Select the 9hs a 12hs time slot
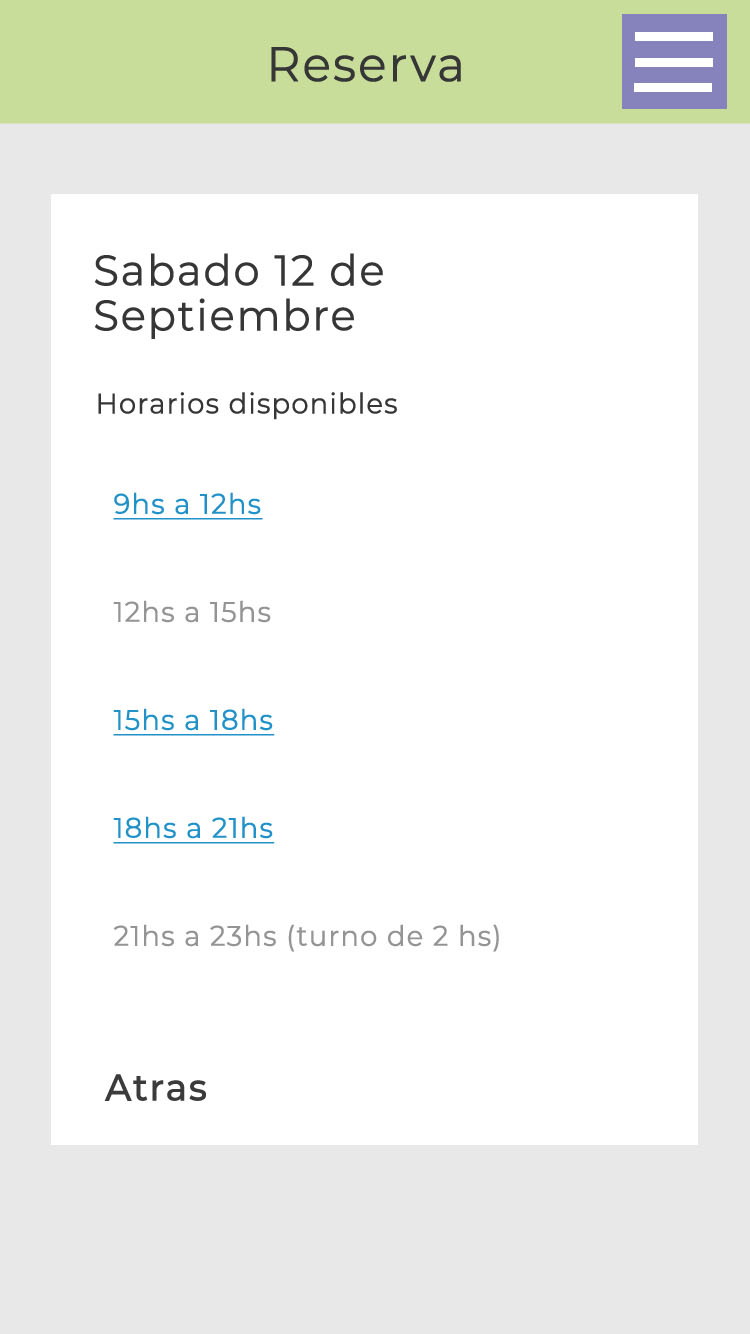Viewport: 750px width, 1334px height. point(187,505)
